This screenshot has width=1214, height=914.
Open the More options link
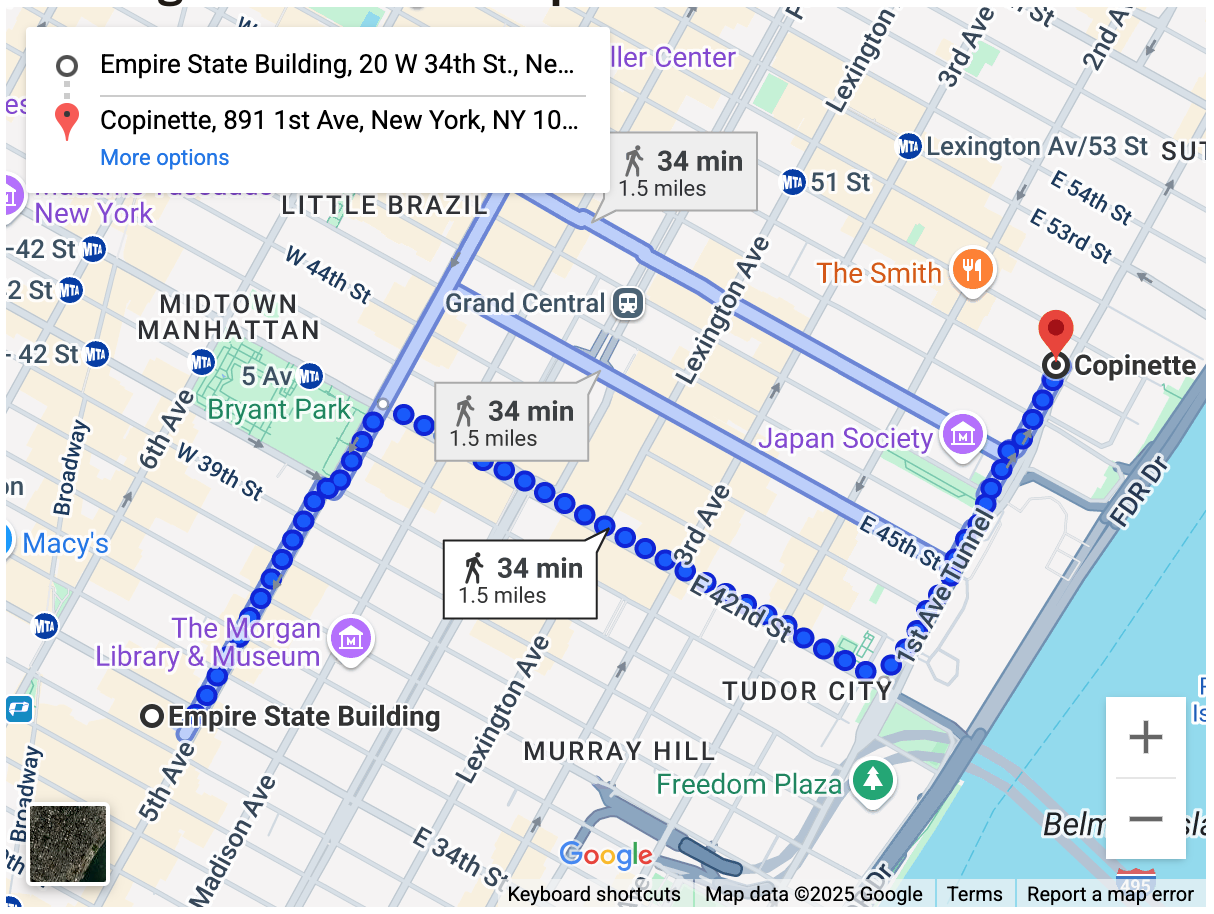tap(164, 158)
